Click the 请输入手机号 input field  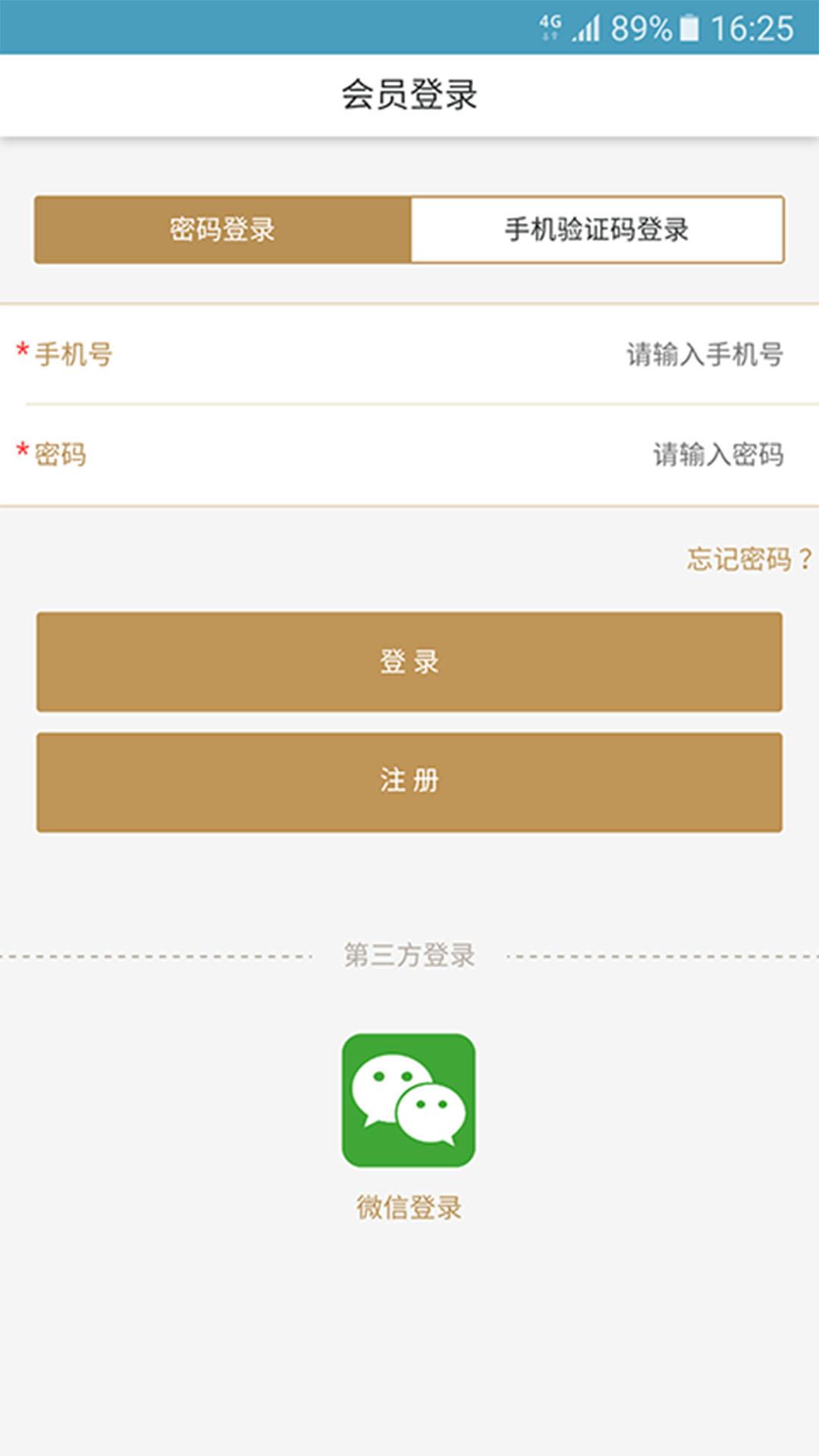click(705, 350)
